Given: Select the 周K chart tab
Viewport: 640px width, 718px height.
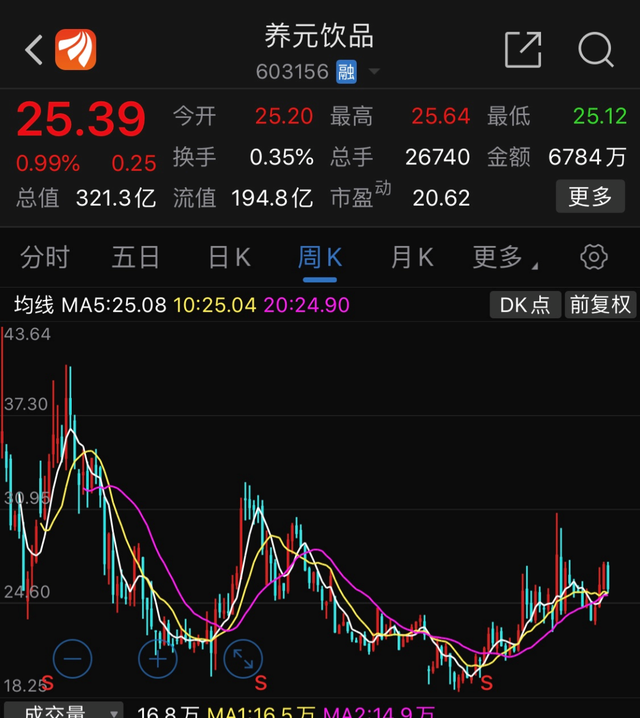Looking at the screenshot, I should tap(320, 258).
